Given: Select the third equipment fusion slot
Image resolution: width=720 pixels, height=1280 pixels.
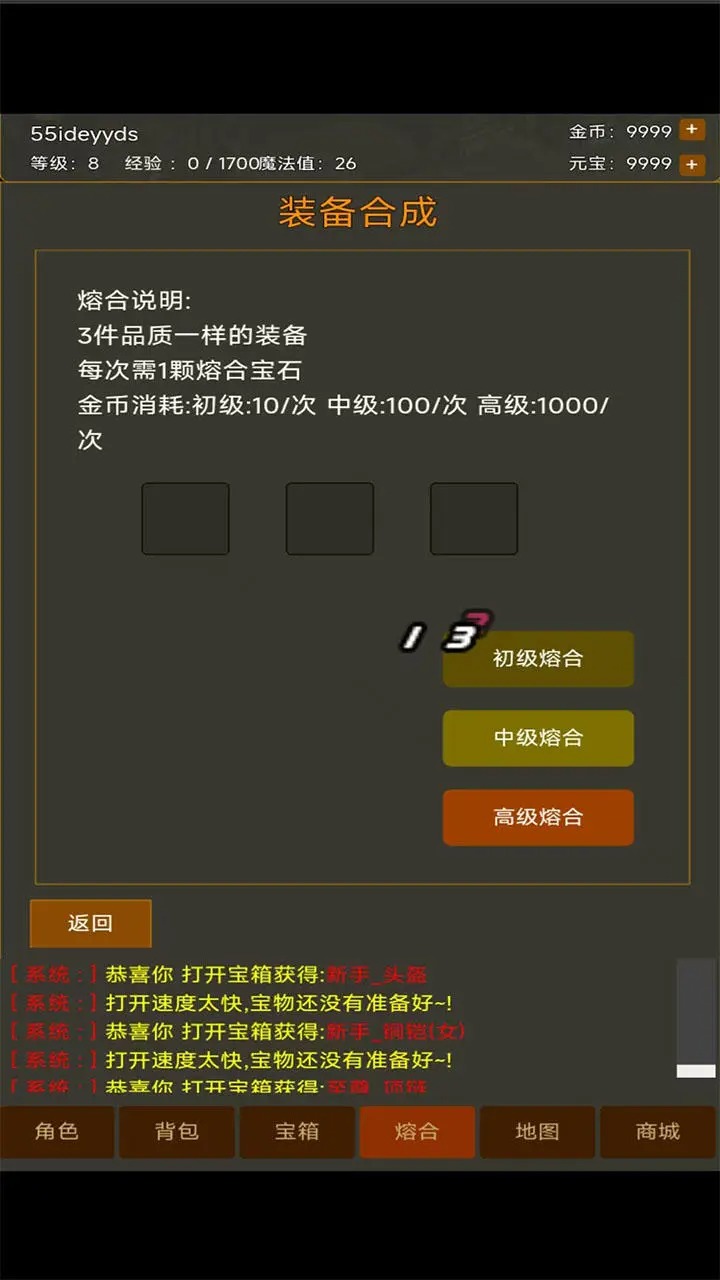Looking at the screenshot, I should [474, 519].
